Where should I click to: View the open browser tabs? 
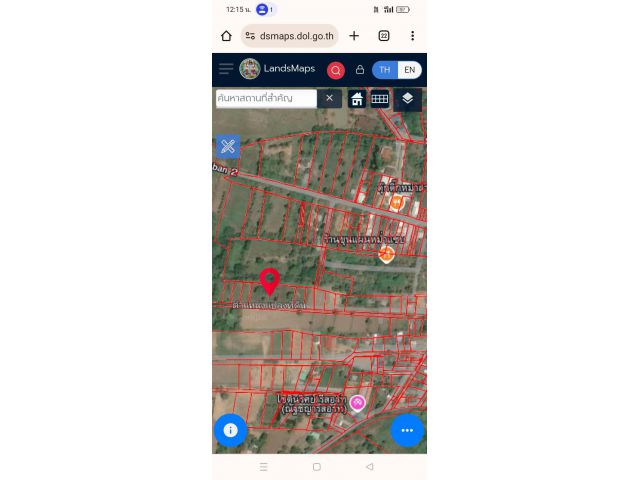click(x=384, y=36)
